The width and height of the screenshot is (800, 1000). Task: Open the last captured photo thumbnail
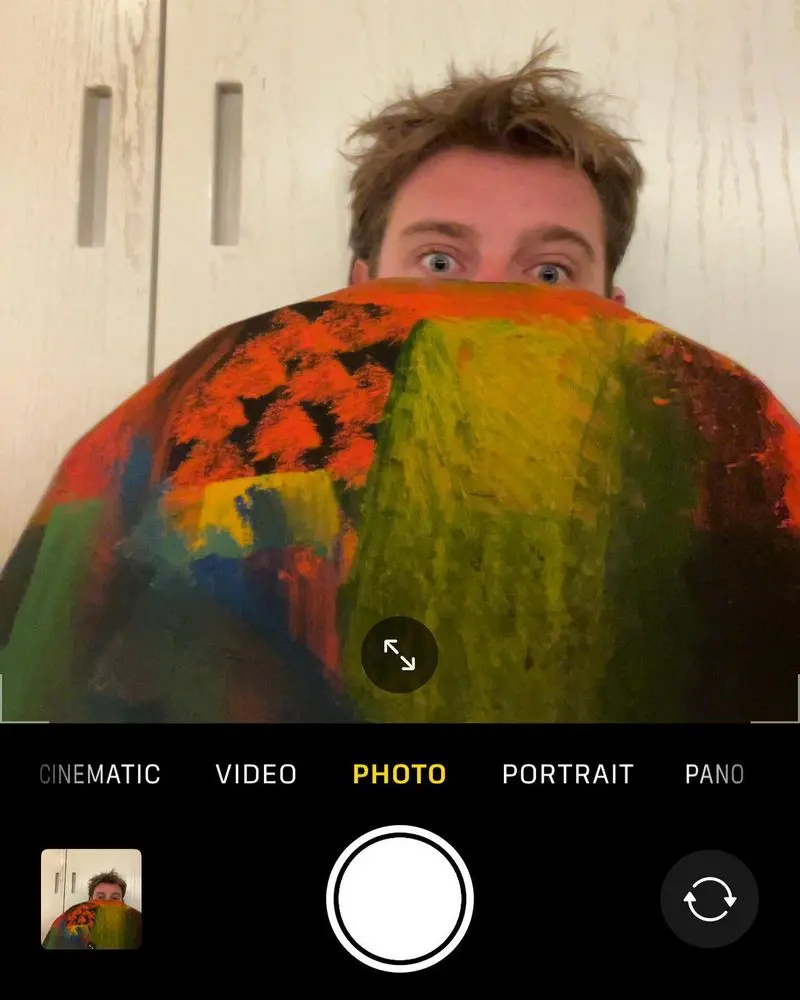coord(91,898)
